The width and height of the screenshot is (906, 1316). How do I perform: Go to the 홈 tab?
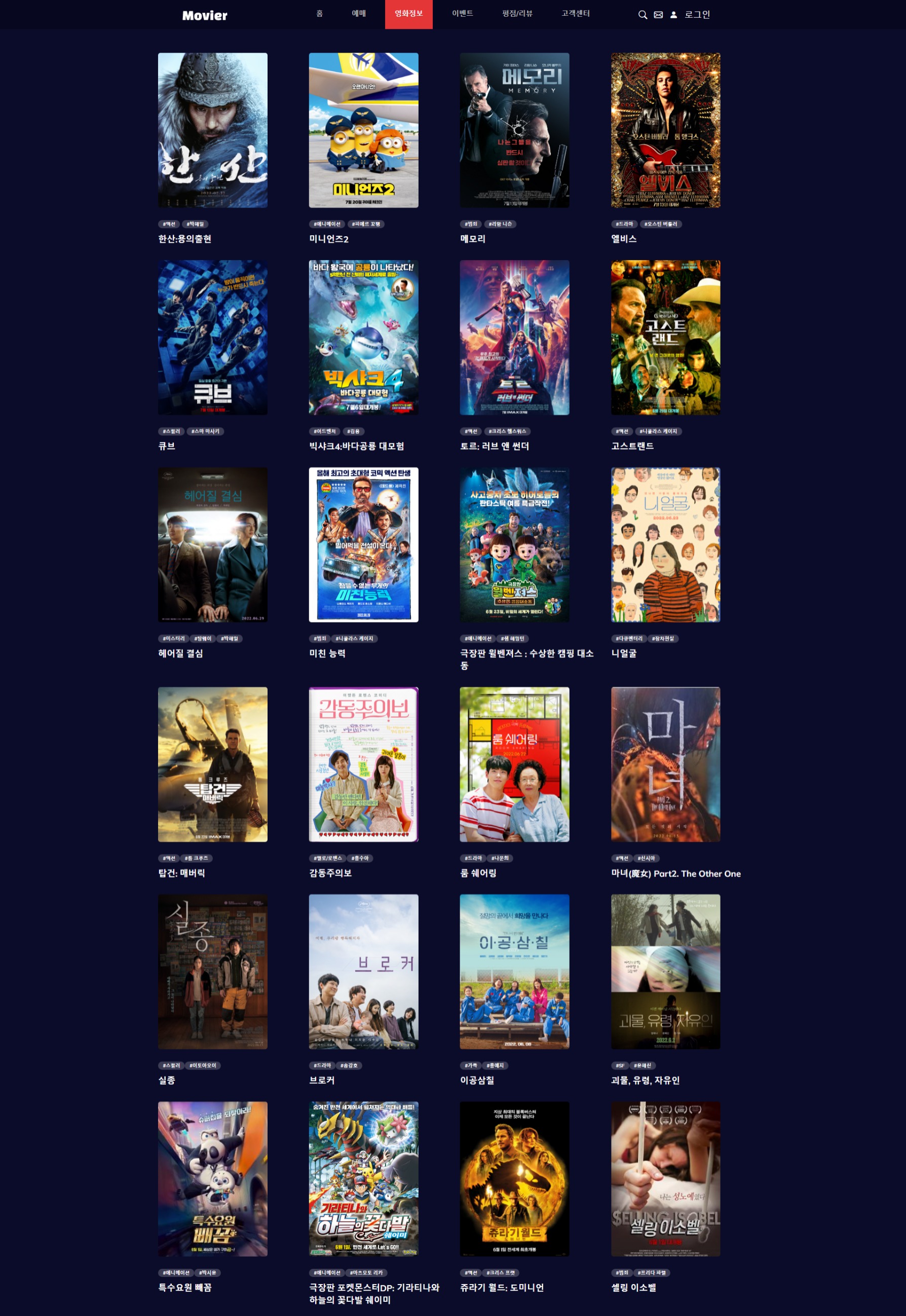tap(320, 14)
